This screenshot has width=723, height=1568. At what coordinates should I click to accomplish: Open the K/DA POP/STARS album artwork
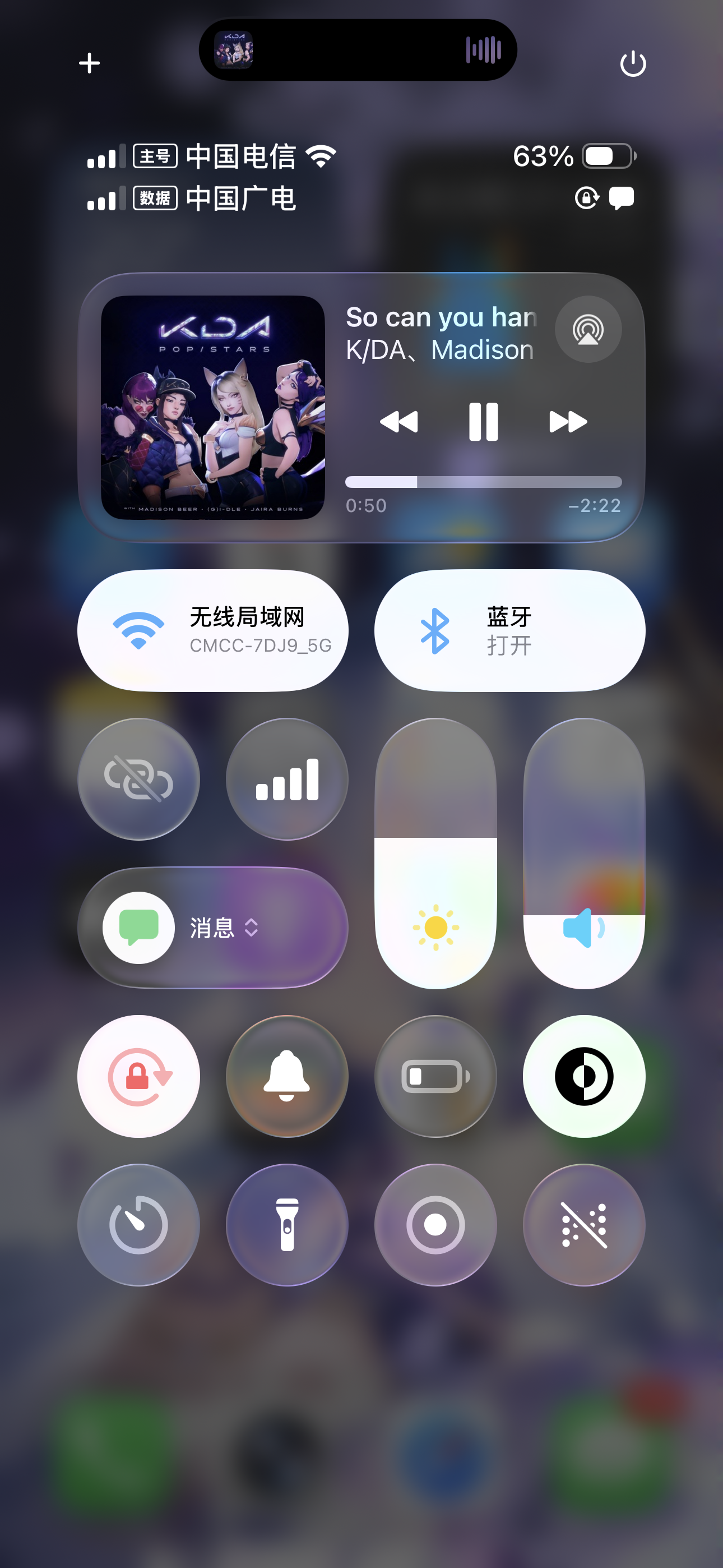point(212,407)
